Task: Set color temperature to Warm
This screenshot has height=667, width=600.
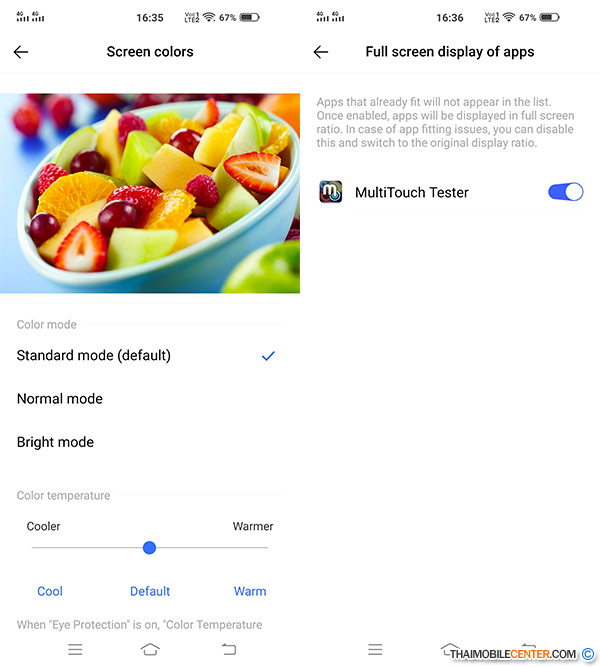Action: 250,591
